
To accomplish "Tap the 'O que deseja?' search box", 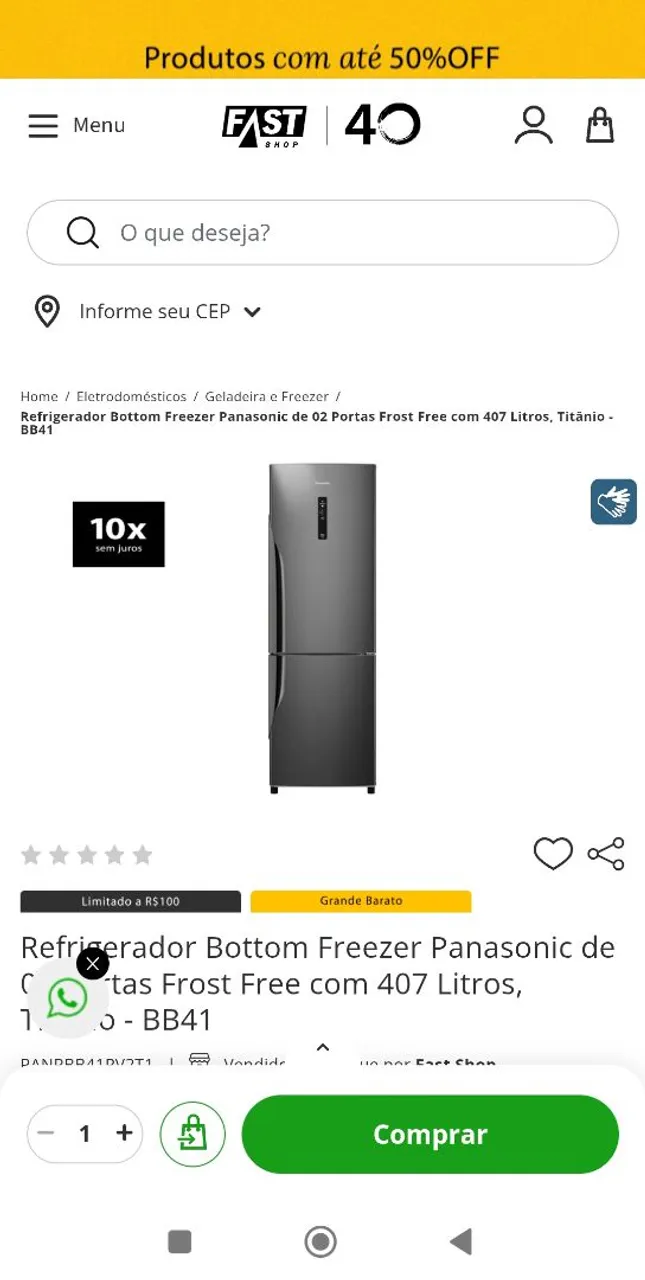I will pos(322,232).
